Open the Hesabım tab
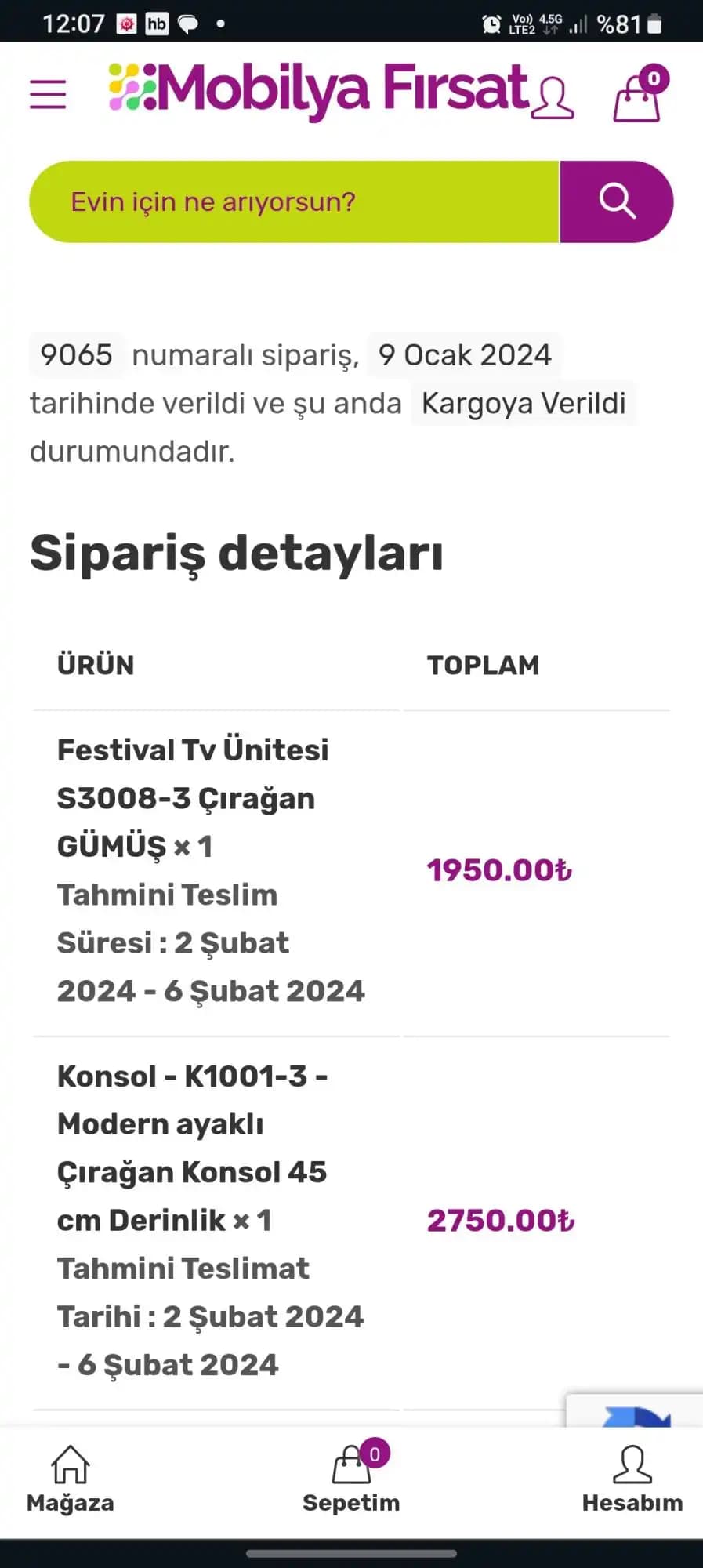 (632, 1479)
